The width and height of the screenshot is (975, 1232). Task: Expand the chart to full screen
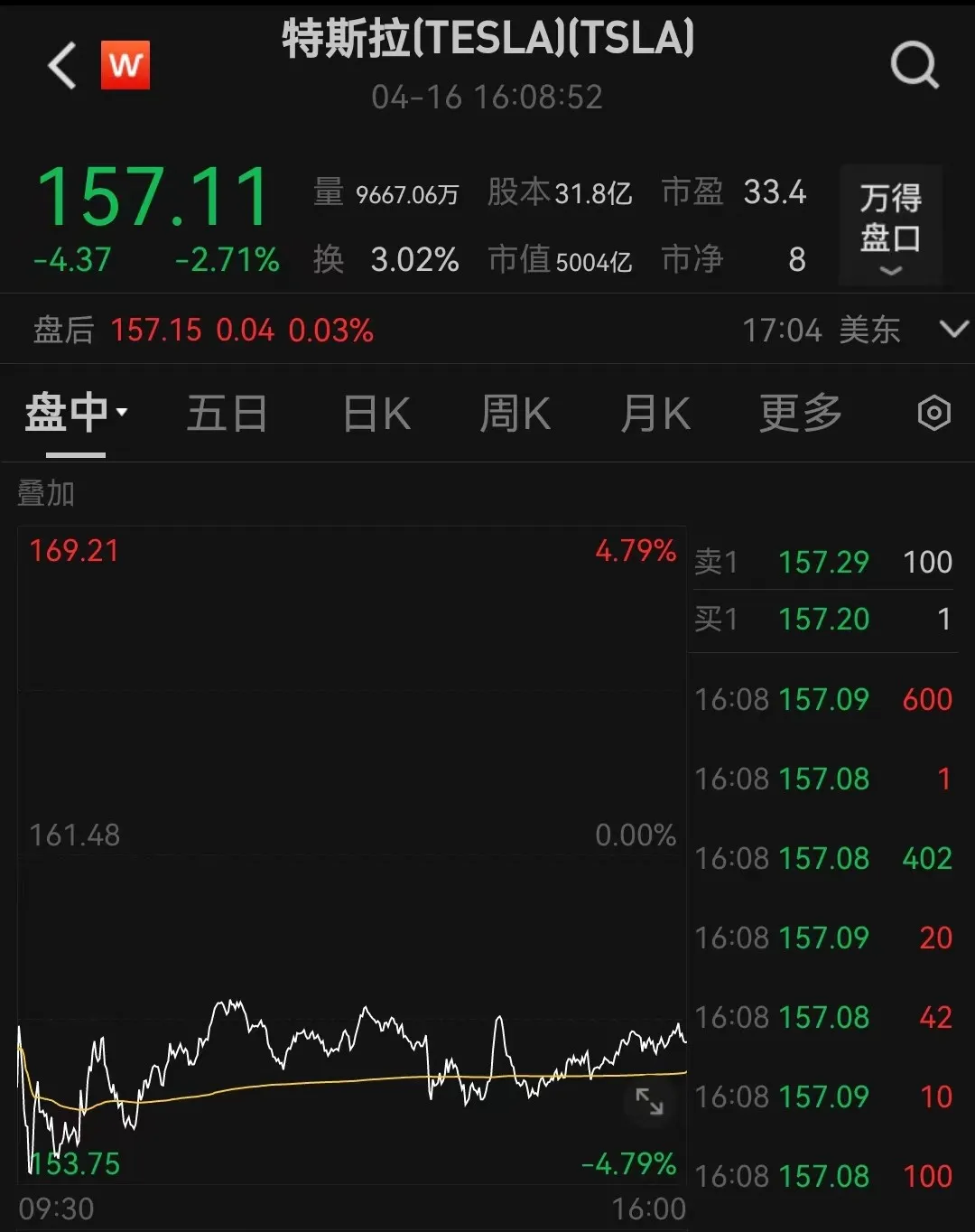coord(649,1101)
